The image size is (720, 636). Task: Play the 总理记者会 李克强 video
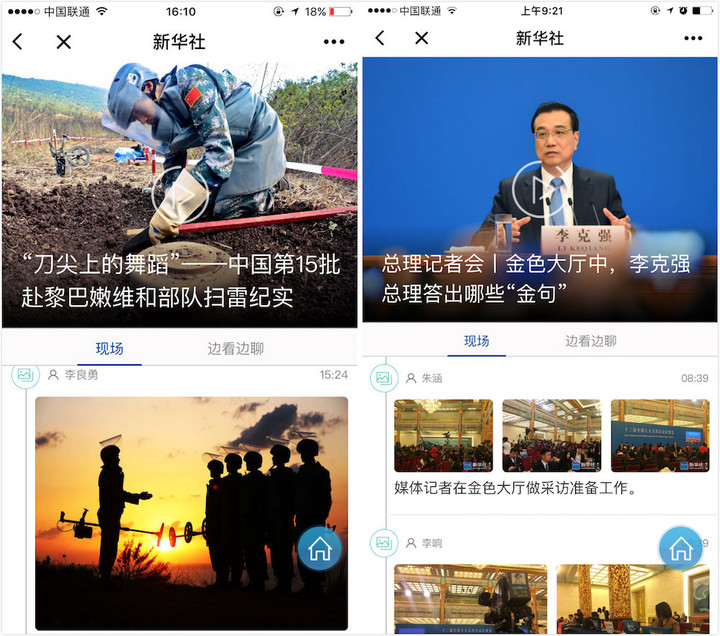tap(539, 188)
